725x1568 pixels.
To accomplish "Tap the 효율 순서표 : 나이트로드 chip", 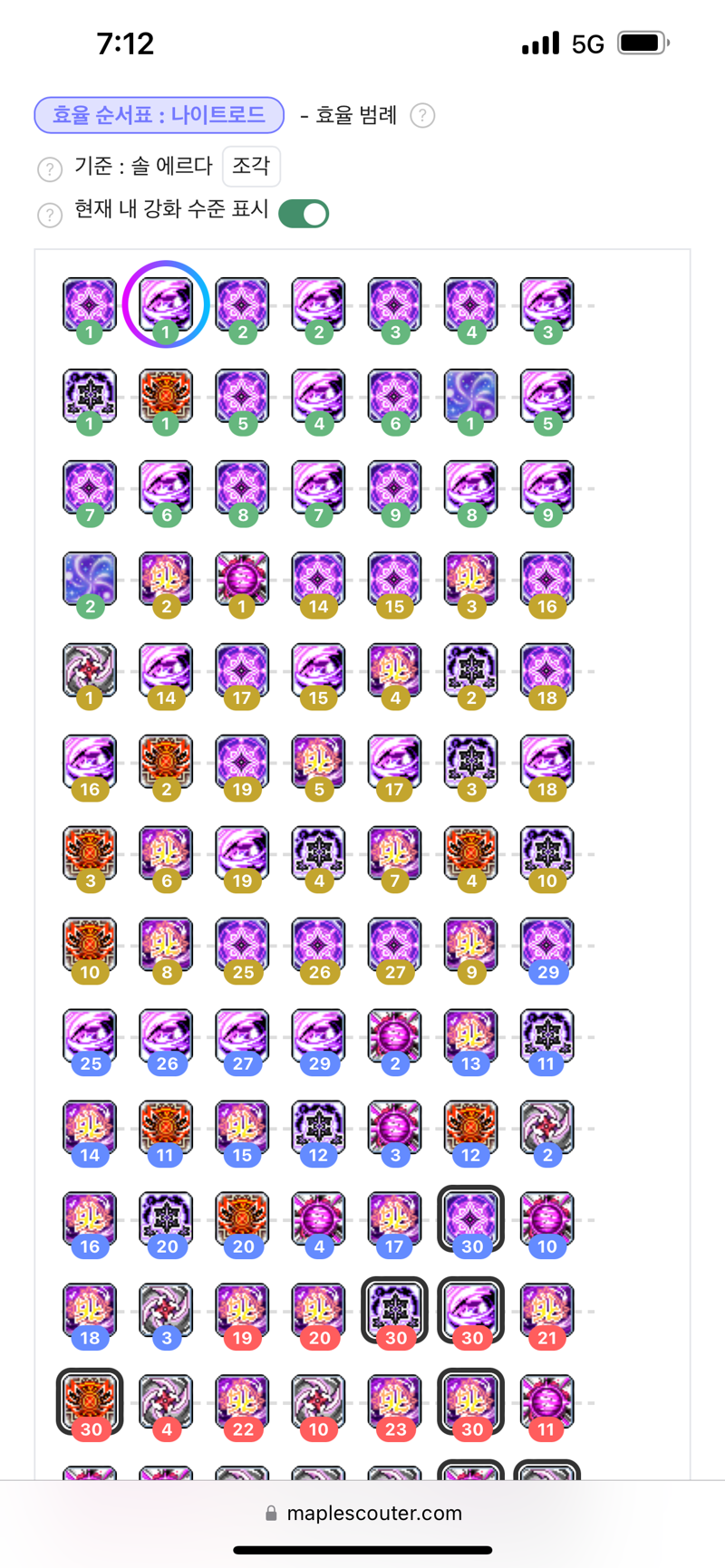I will tap(159, 115).
